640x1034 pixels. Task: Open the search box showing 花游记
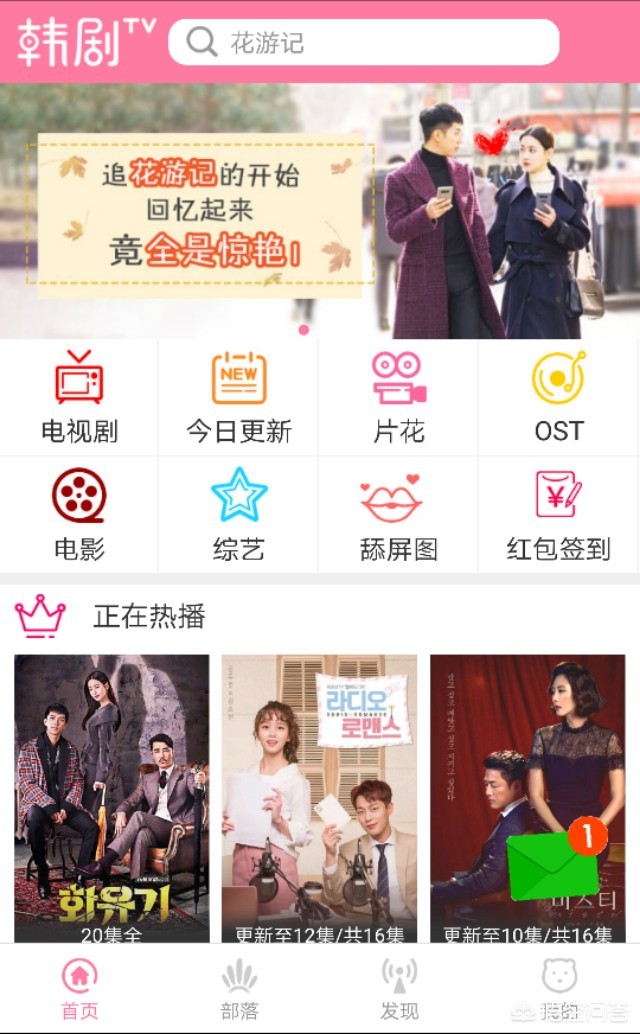(x=363, y=42)
